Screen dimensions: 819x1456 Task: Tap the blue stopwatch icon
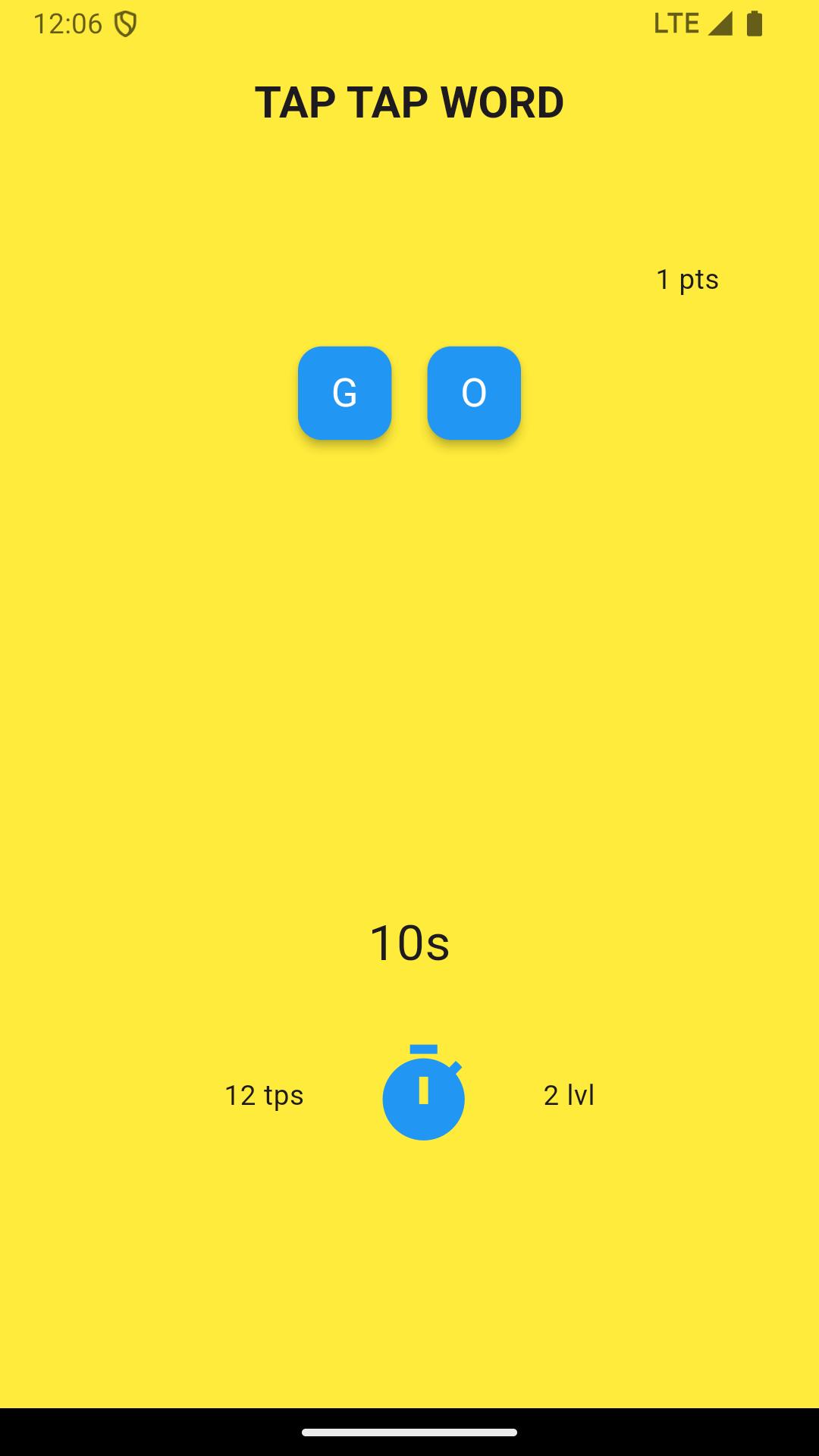(423, 1092)
